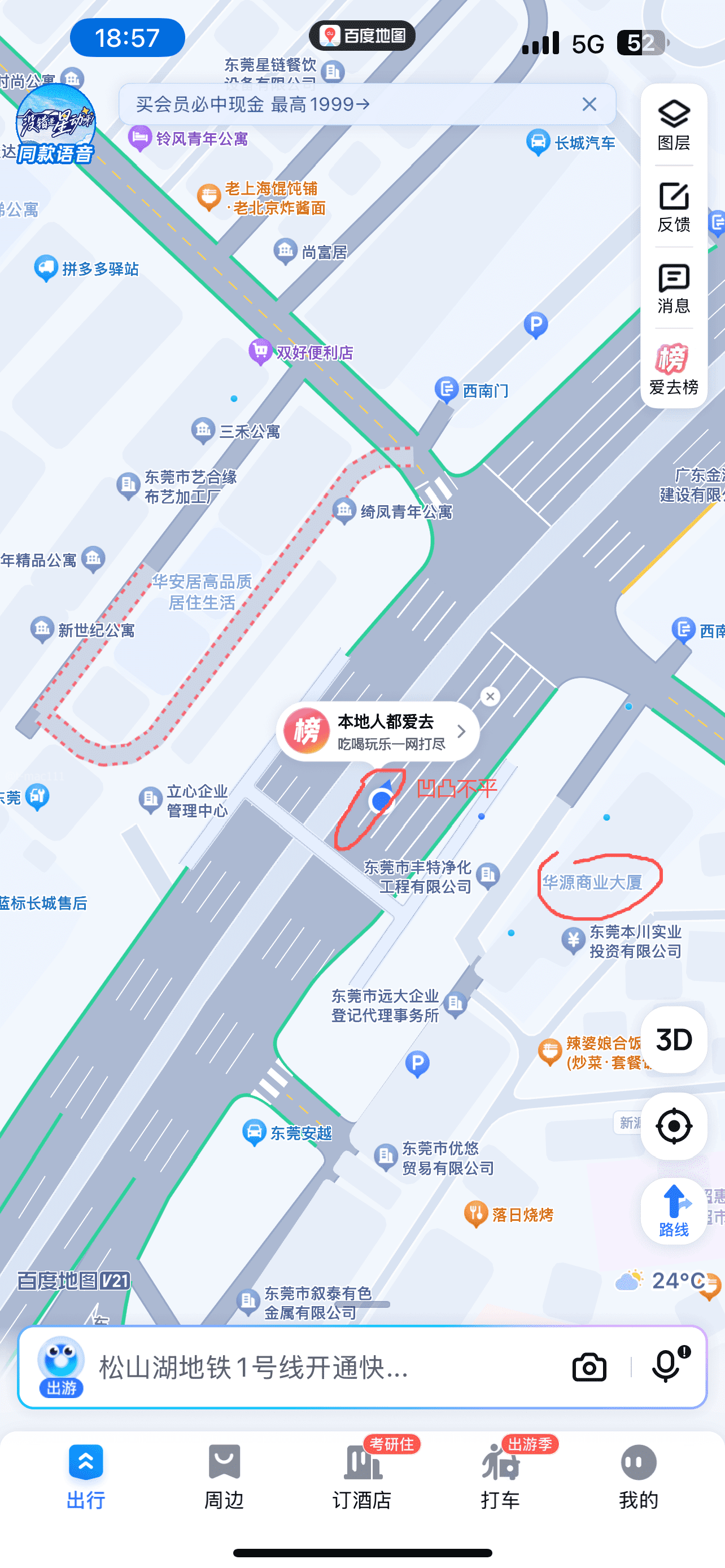Image resolution: width=725 pixels, height=1568 pixels.
Task: Select the 打车 tab
Action: tap(500, 1475)
